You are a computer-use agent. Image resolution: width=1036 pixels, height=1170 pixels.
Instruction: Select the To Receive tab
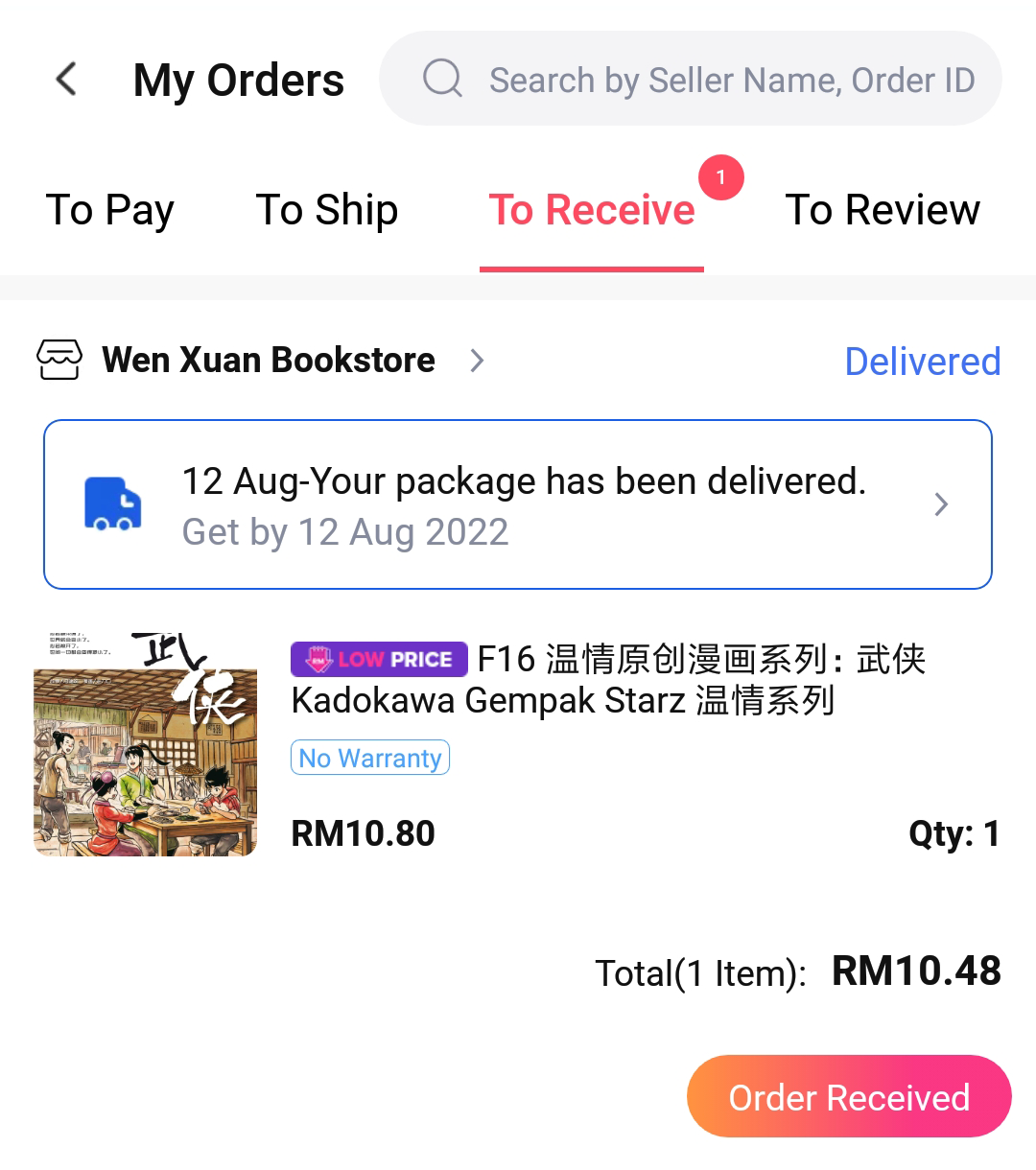(x=591, y=210)
